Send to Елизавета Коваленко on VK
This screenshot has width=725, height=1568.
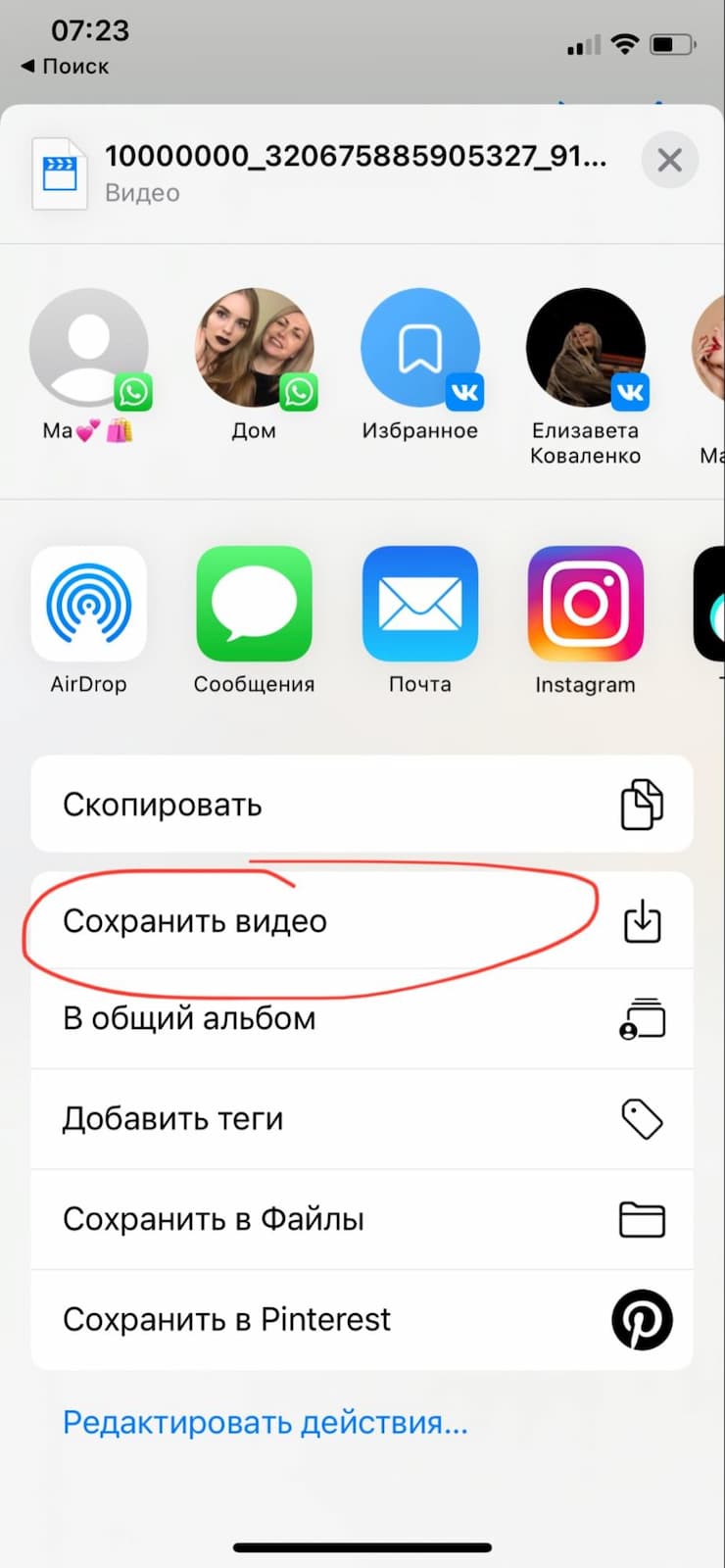coord(586,348)
